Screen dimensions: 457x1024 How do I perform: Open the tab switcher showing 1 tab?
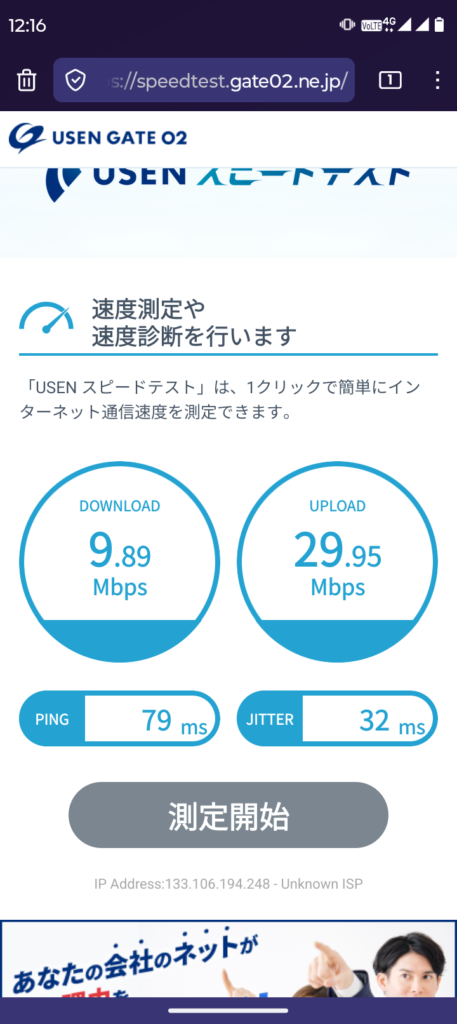[390, 80]
